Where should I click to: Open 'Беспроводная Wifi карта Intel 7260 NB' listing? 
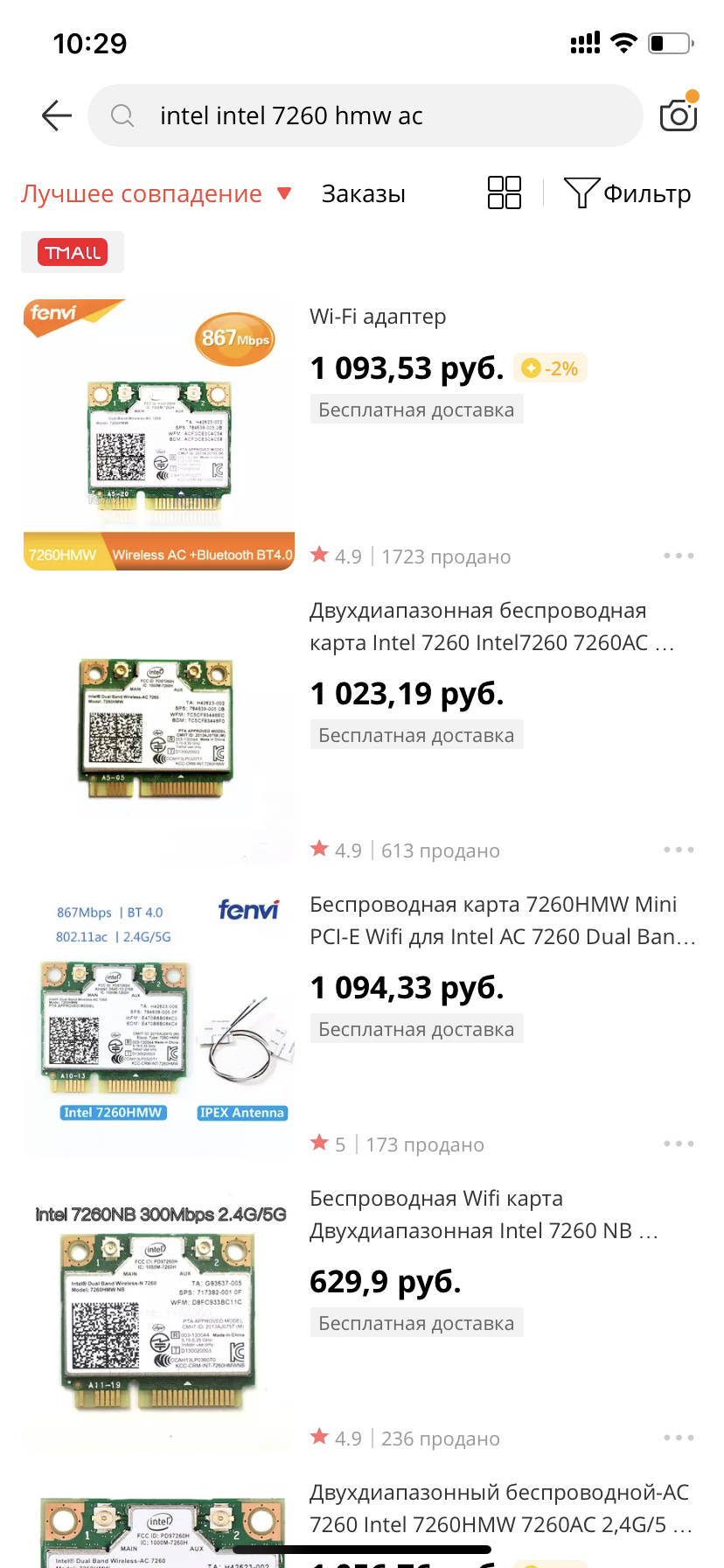click(484, 1214)
